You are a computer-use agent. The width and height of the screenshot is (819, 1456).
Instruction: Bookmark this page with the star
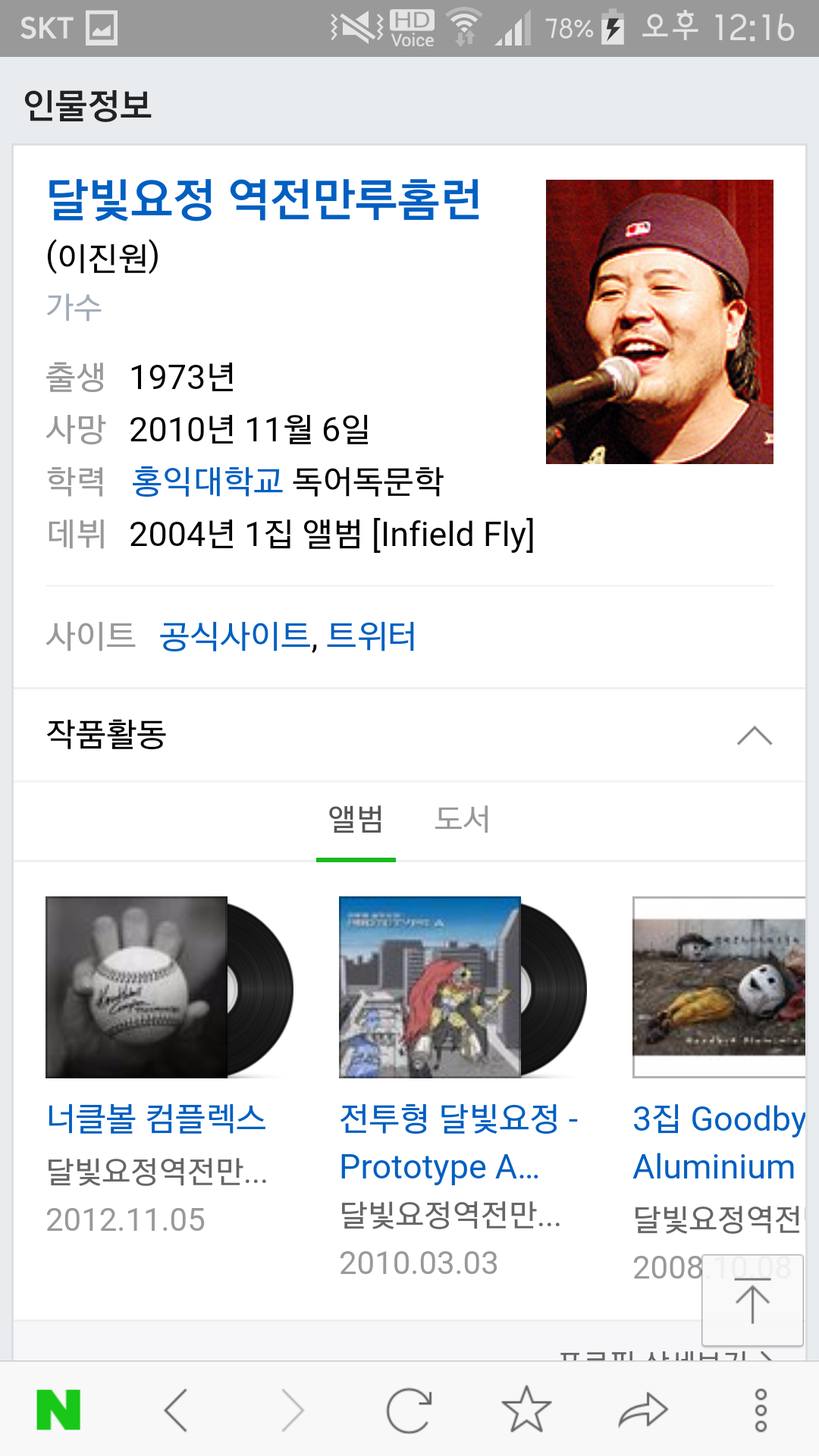526,1410
